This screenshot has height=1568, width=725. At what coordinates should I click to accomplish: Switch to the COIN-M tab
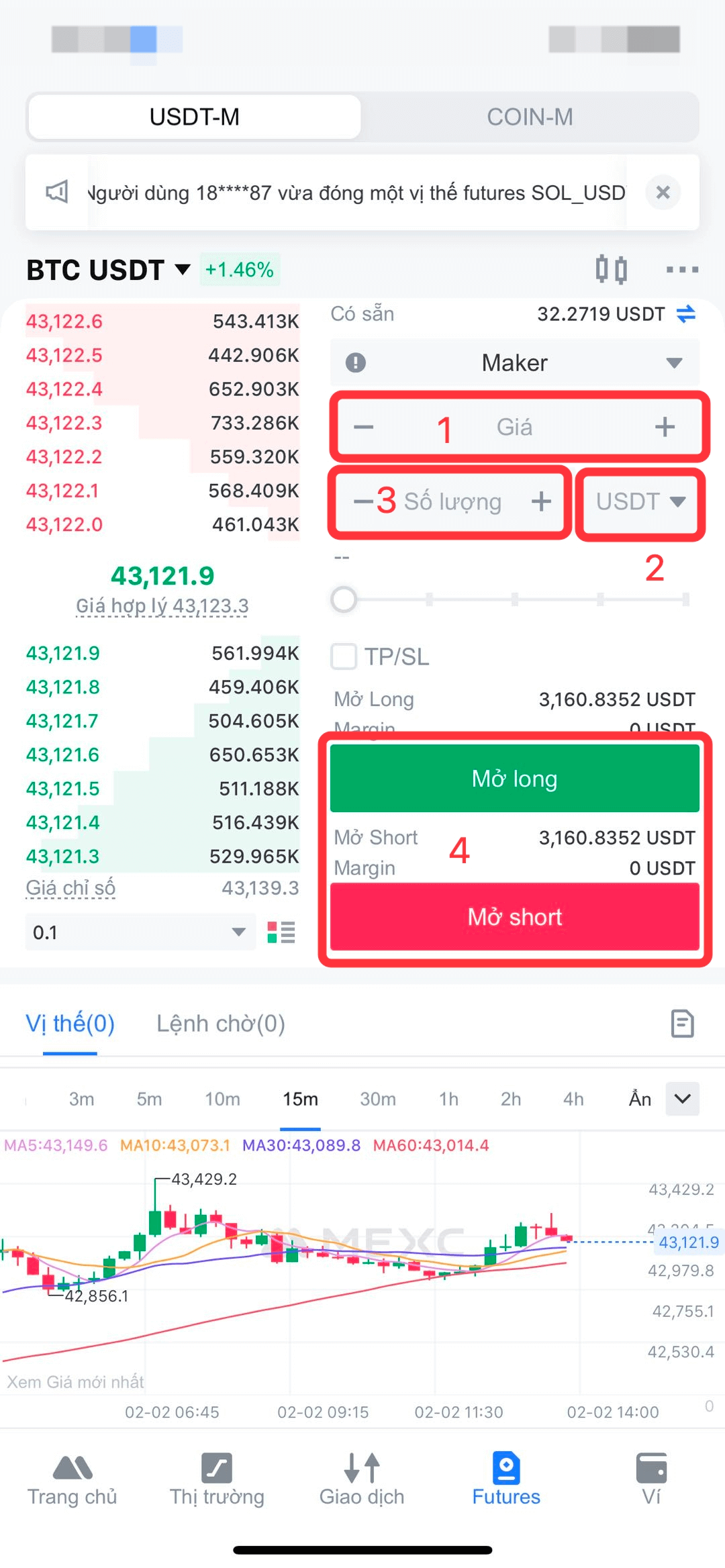click(529, 117)
